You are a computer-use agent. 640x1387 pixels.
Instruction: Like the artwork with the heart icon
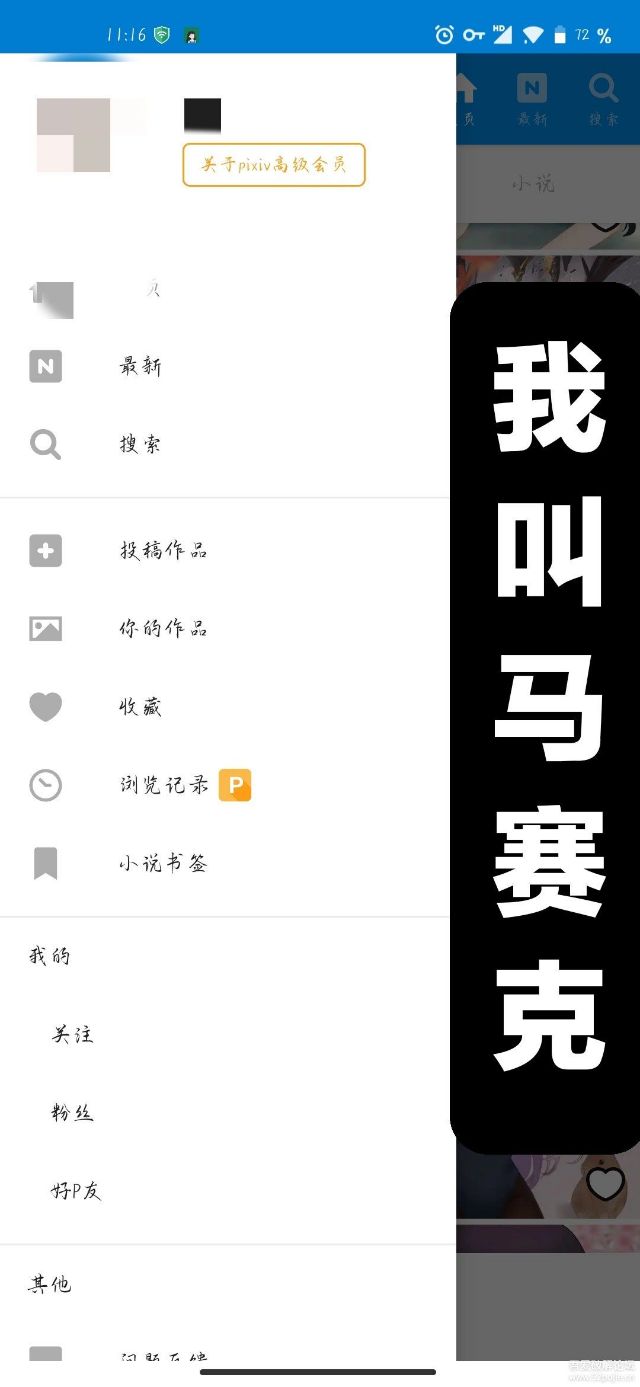(x=605, y=1184)
